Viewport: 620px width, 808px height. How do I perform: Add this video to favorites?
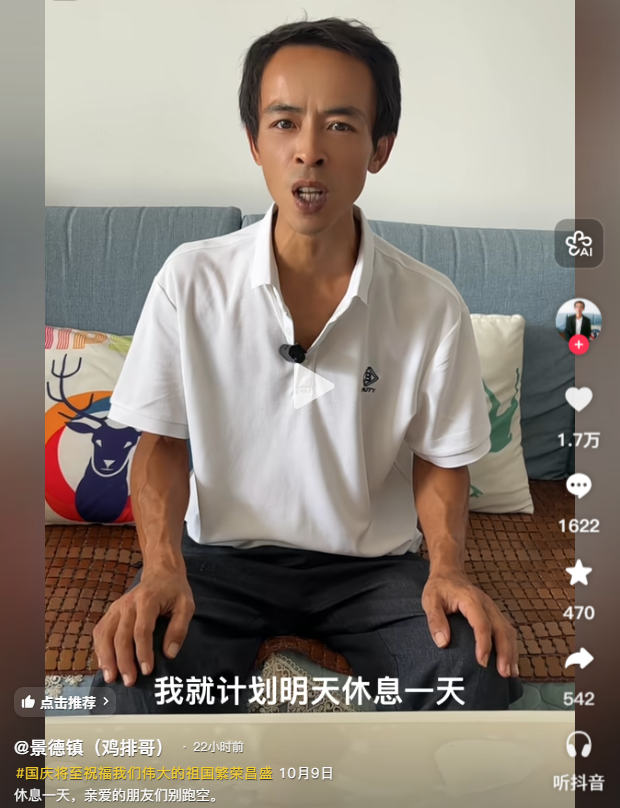pos(578,573)
